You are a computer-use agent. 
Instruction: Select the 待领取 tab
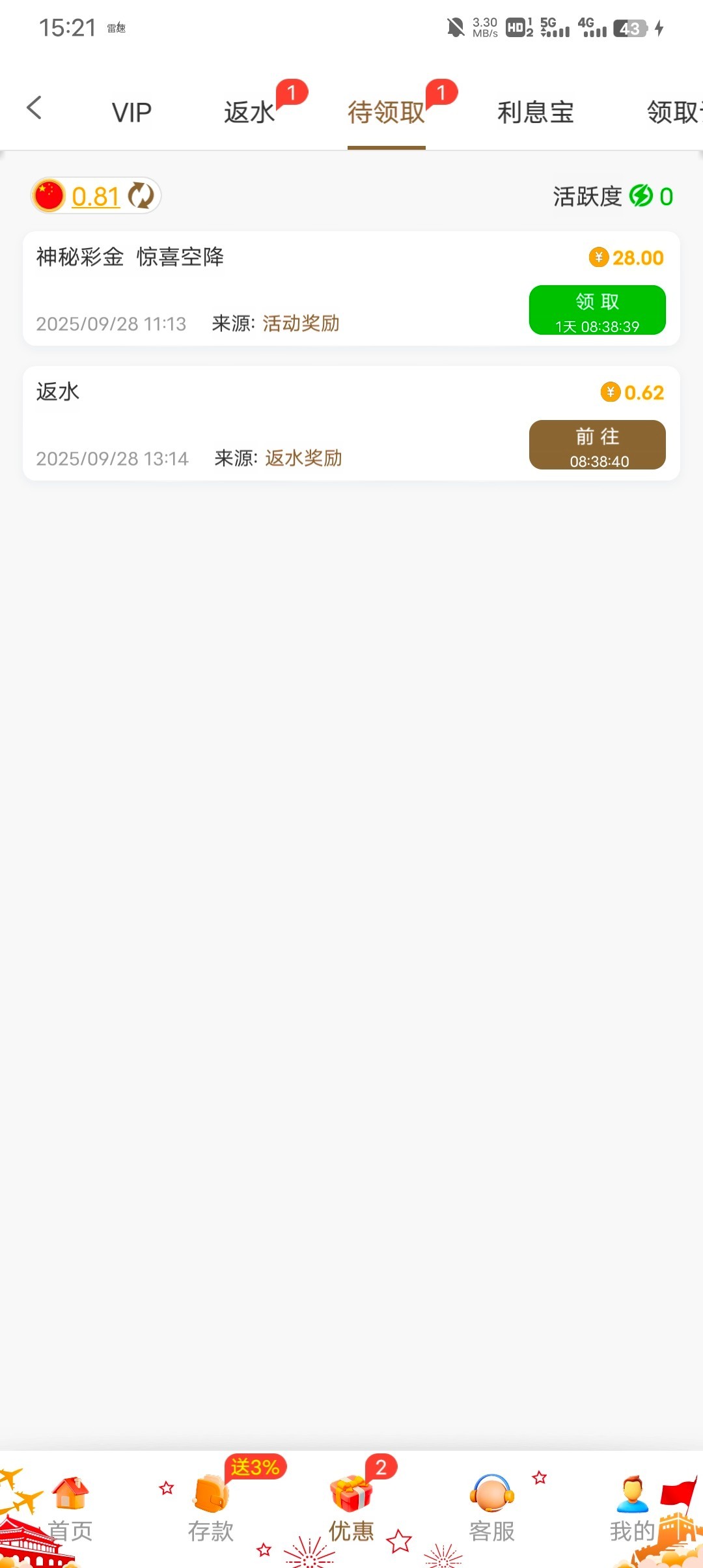point(386,113)
